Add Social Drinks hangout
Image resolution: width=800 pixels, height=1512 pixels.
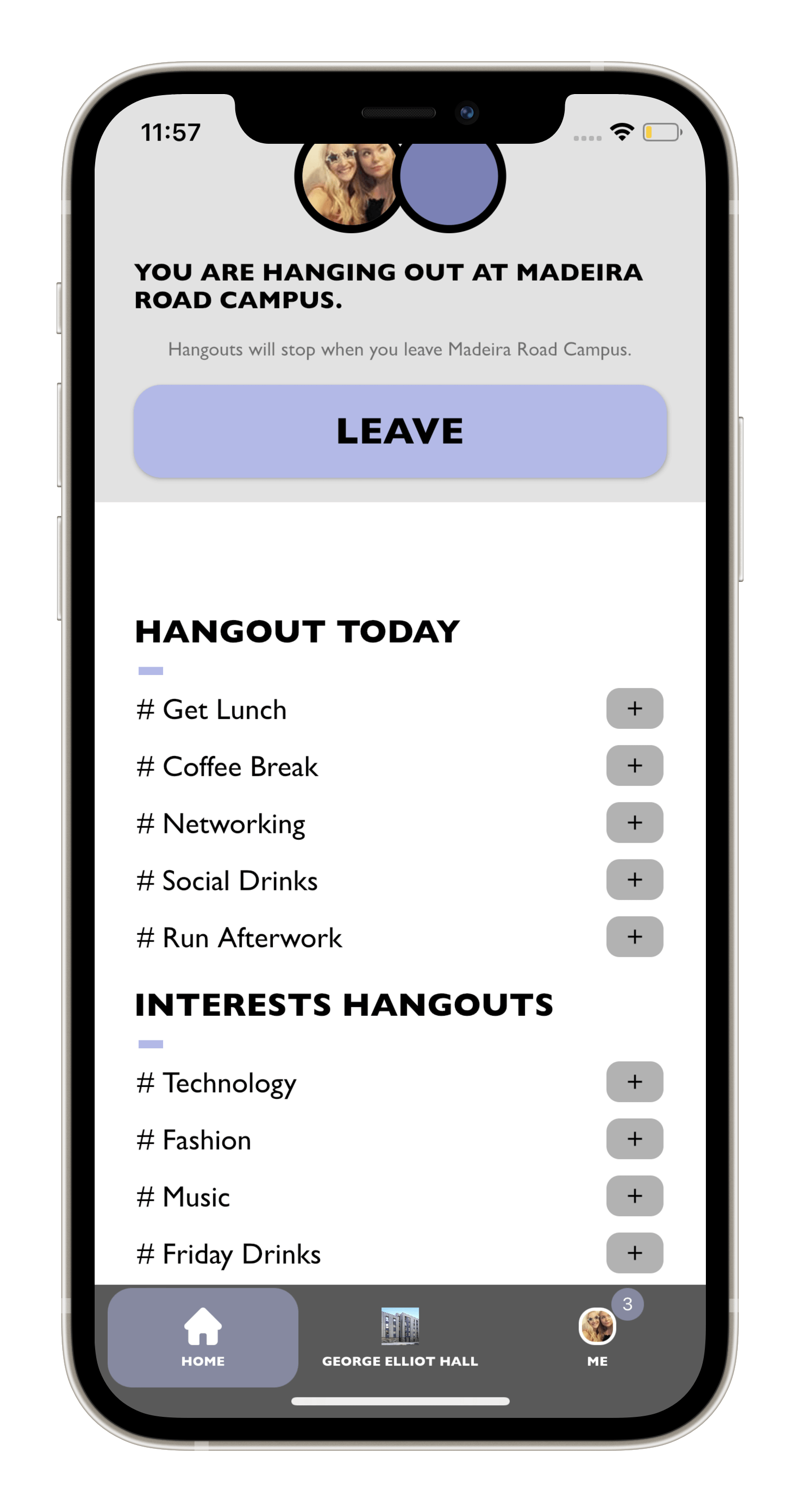pyautogui.click(x=634, y=879)
